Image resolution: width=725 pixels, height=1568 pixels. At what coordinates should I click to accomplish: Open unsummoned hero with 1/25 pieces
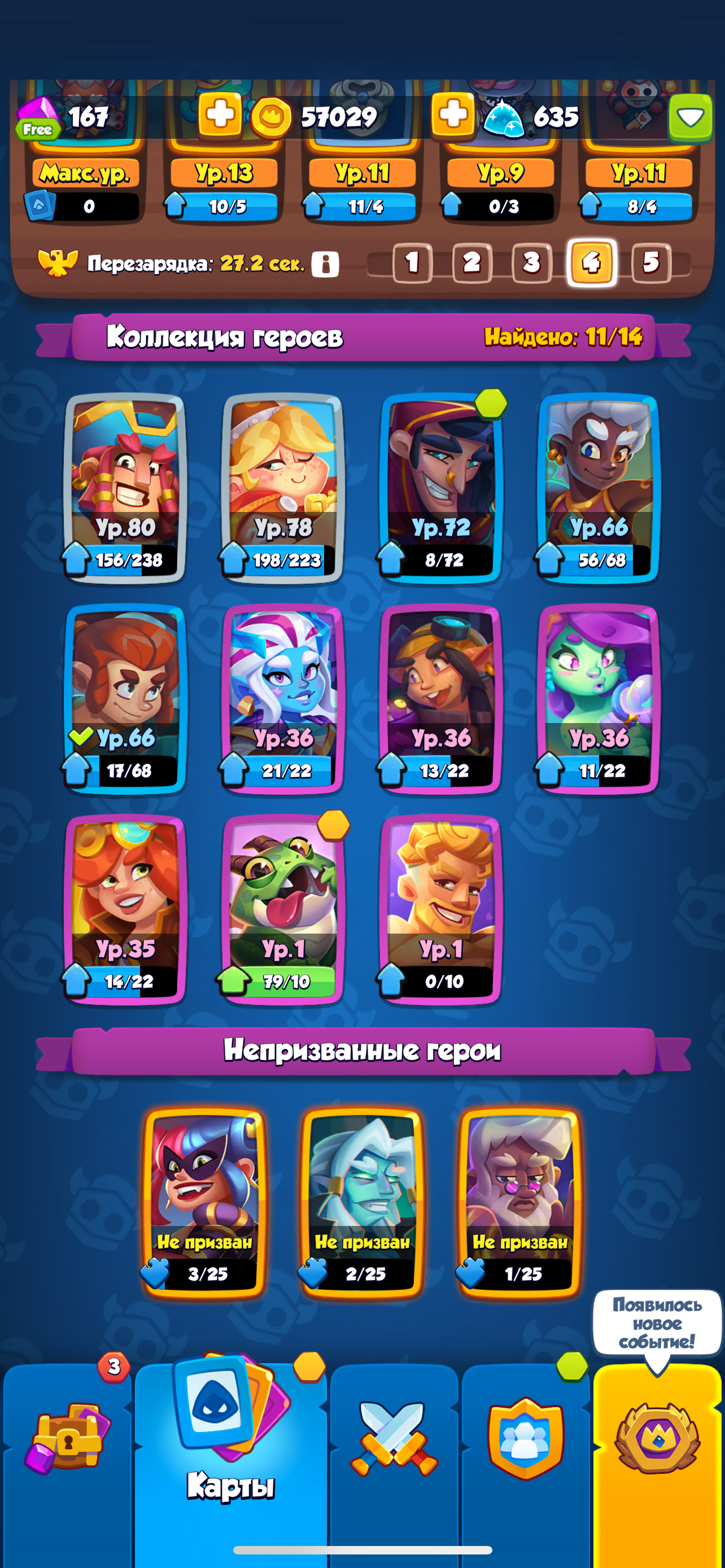click(x=520, y=1204)
